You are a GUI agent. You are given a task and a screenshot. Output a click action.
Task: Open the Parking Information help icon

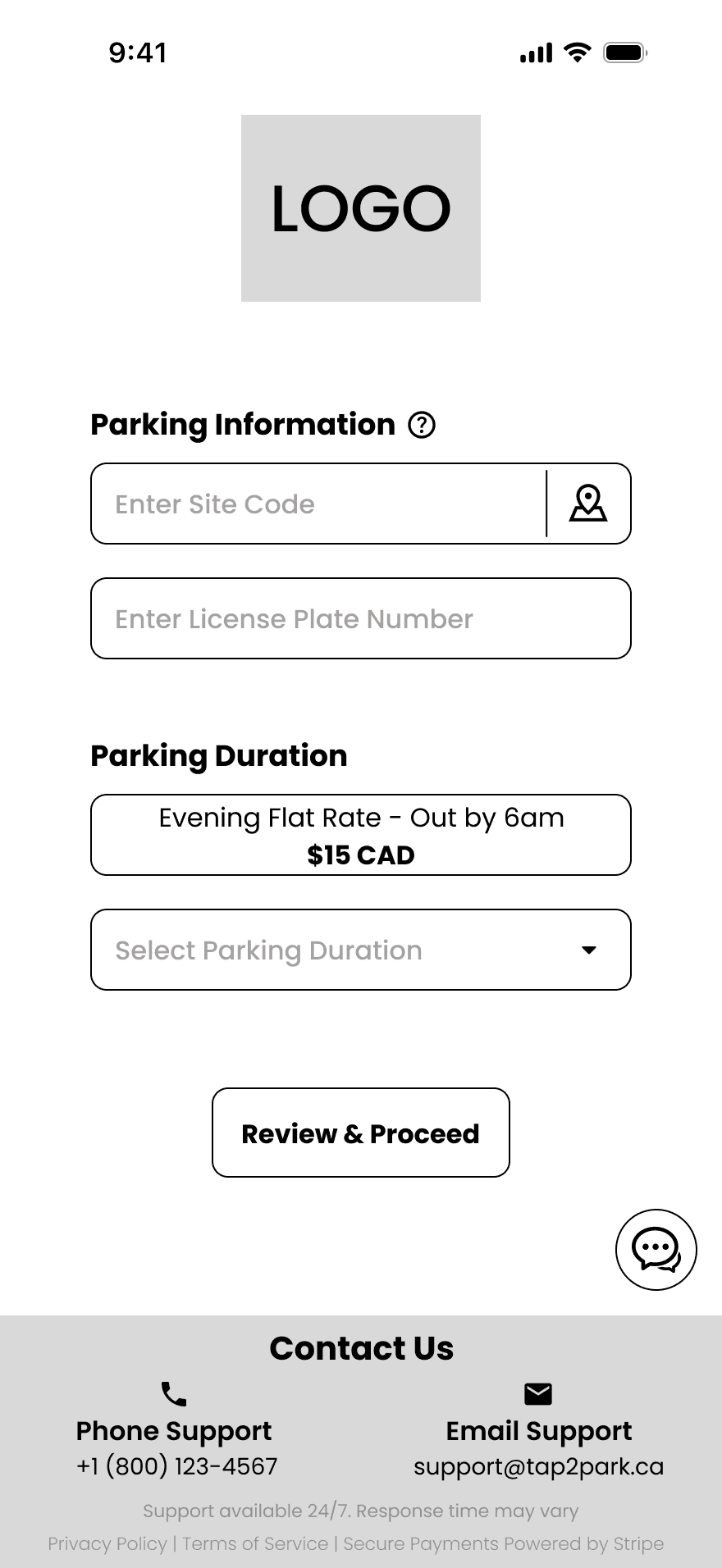[x=422, y=425]
